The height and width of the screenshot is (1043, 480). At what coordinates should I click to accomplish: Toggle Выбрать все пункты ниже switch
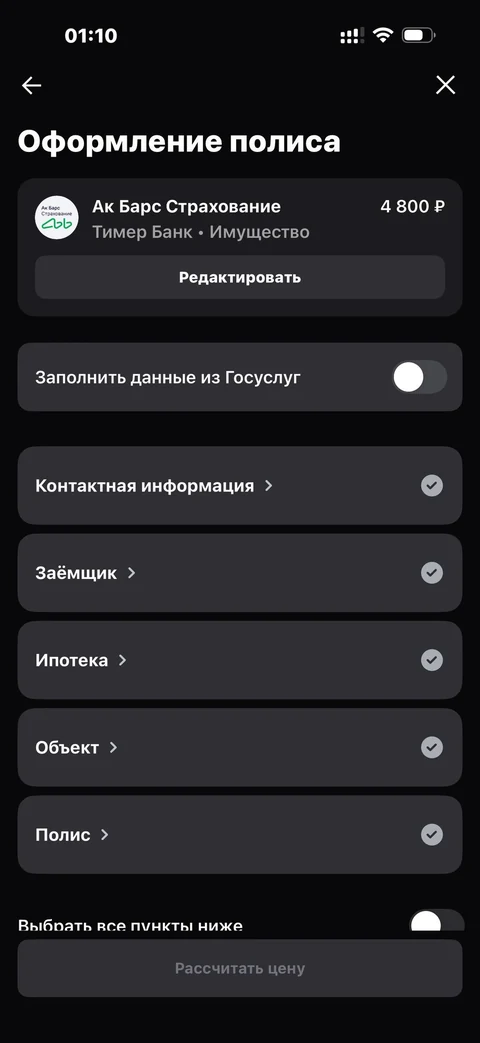(x=437, y=923)
